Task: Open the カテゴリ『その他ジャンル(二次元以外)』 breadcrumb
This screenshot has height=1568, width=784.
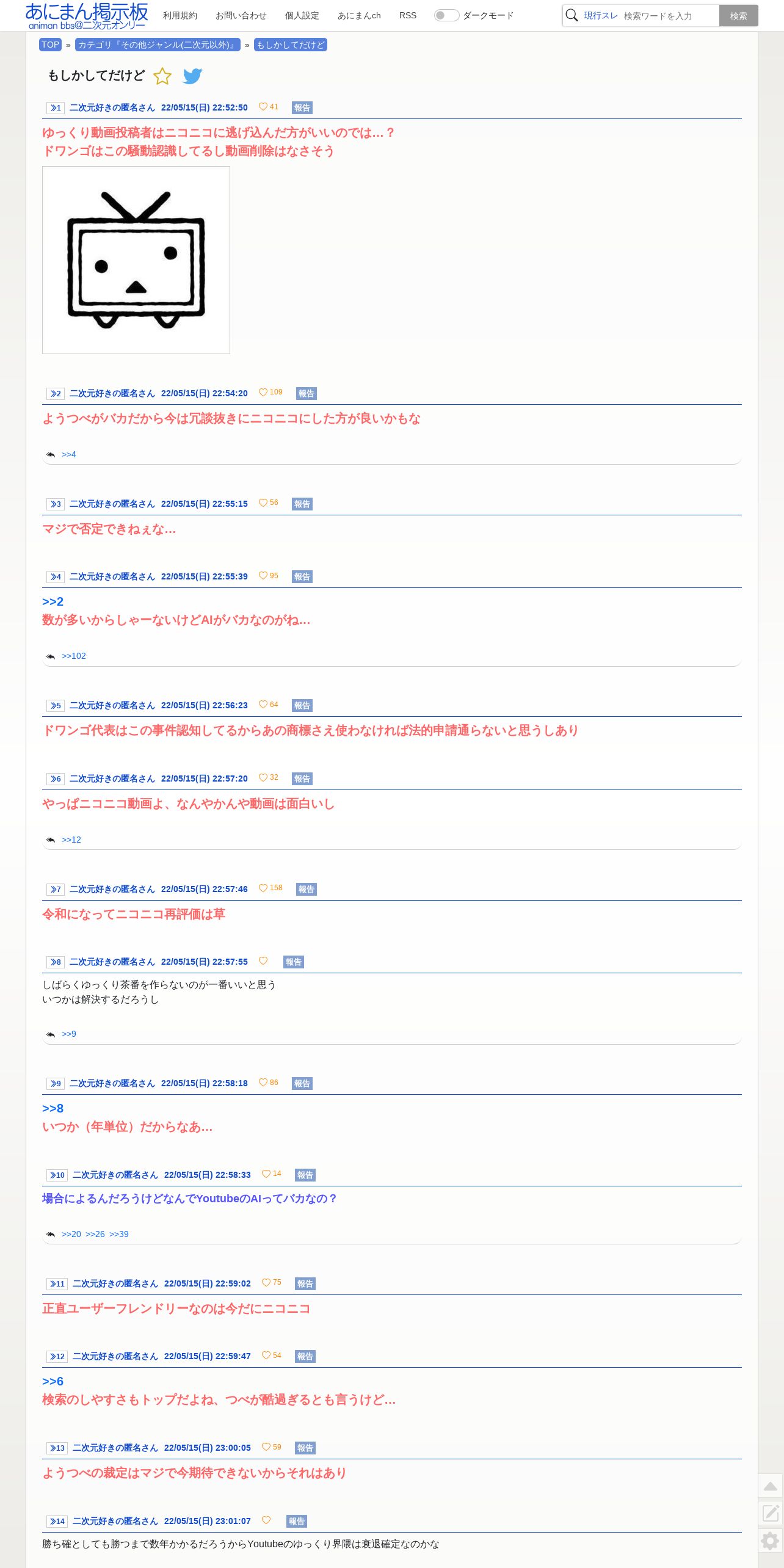Action: [x=158, y=45]
